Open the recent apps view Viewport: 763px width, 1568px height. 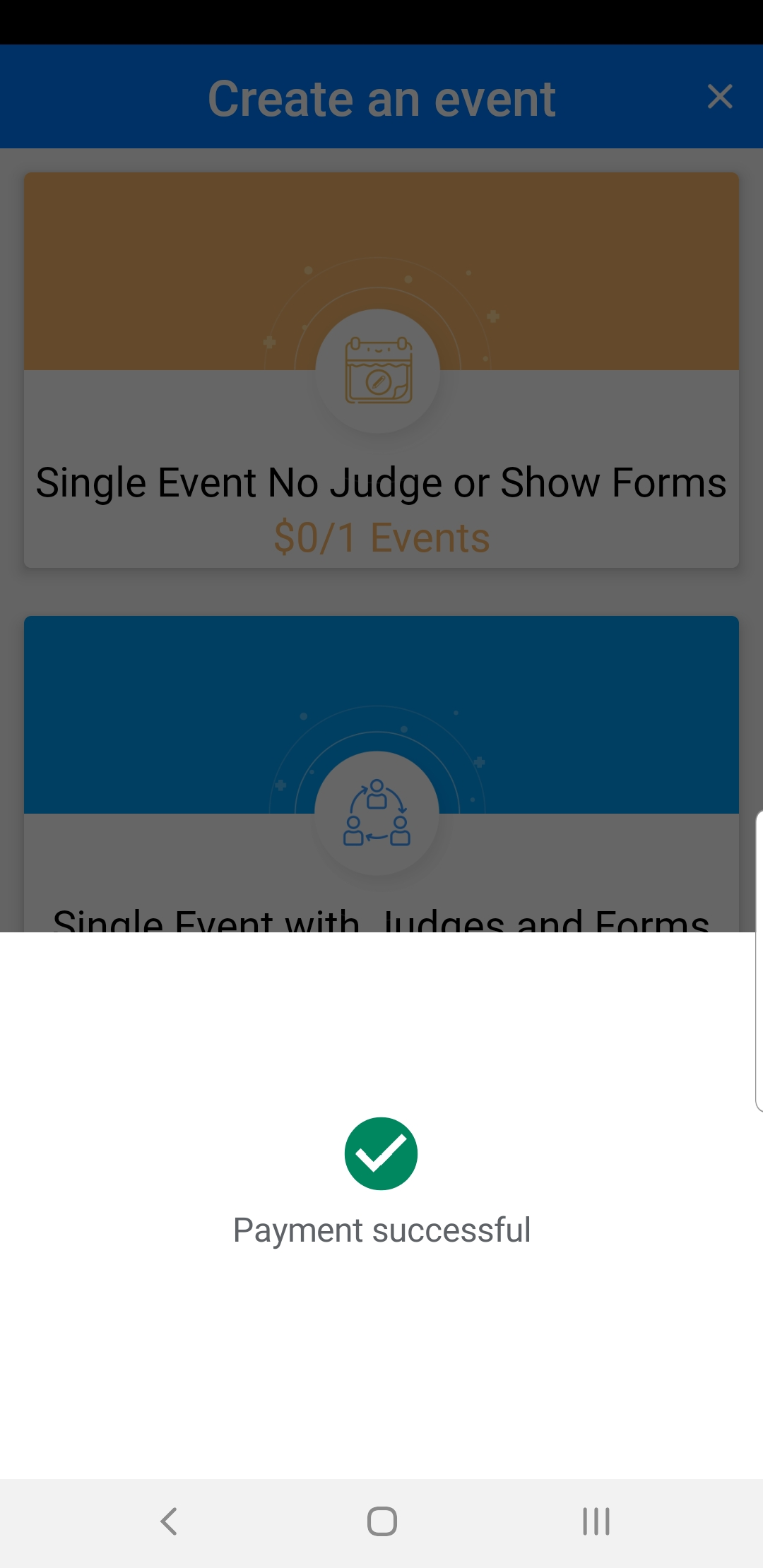(x=596, y=1521)
